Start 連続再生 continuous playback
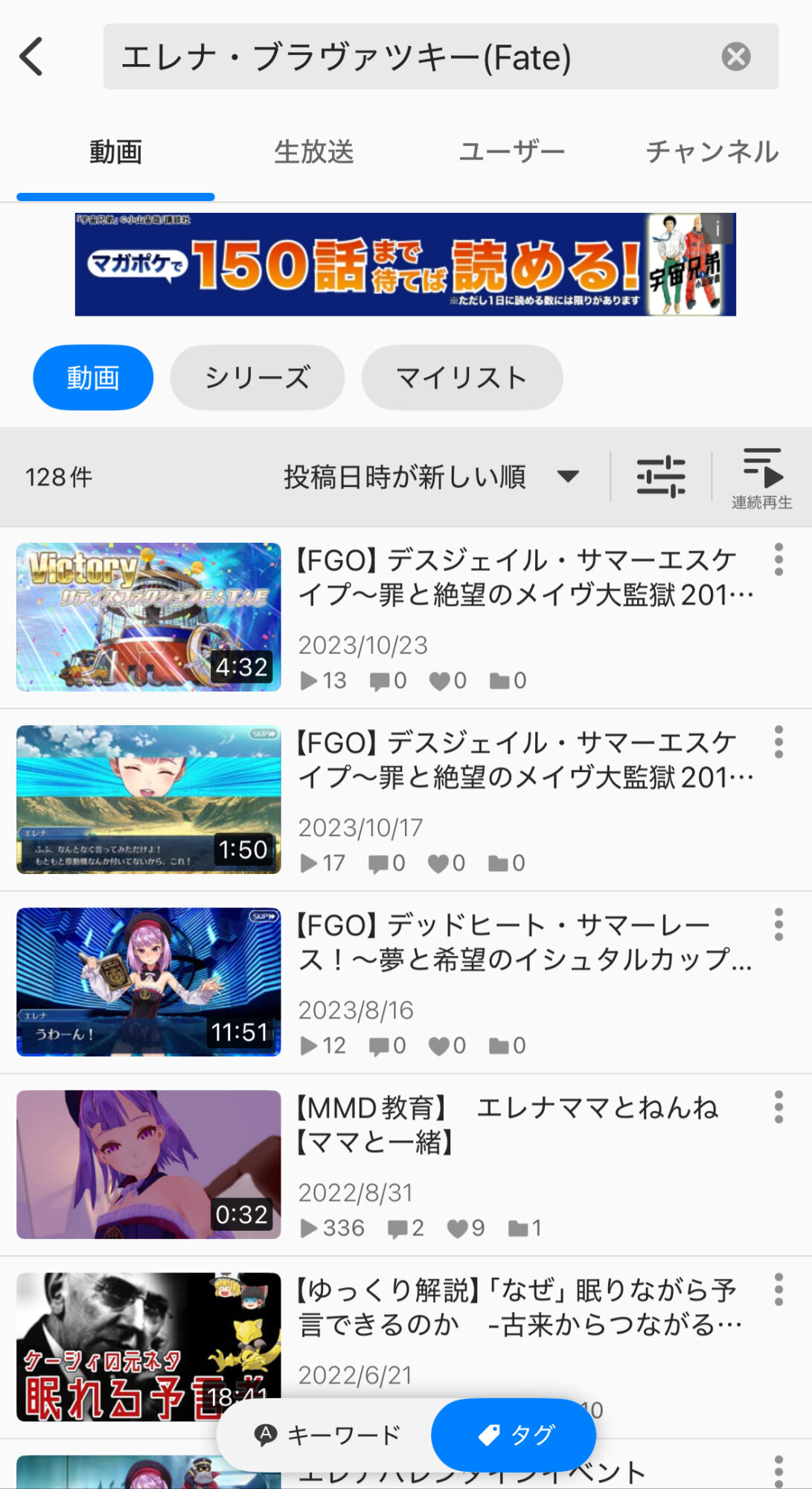Viewport: 812px width, 1489px height. click(x=761, y=478)
